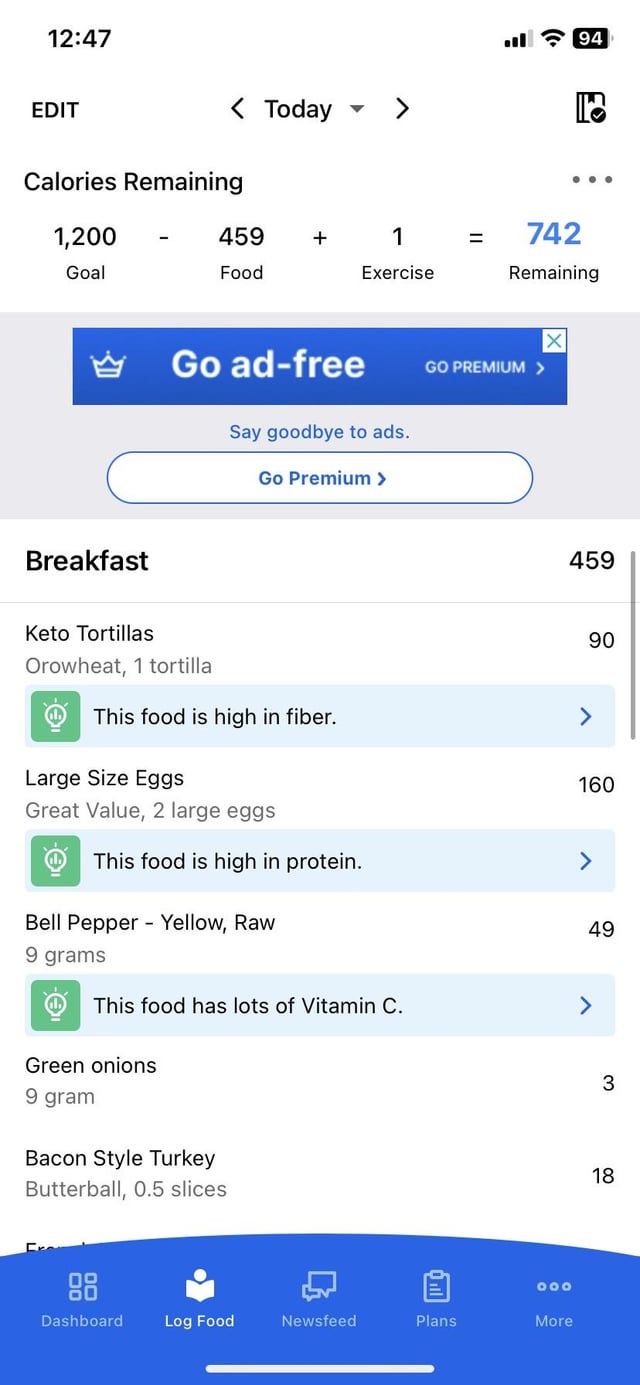
Task: Go to the next day
Action: point(402,108)
